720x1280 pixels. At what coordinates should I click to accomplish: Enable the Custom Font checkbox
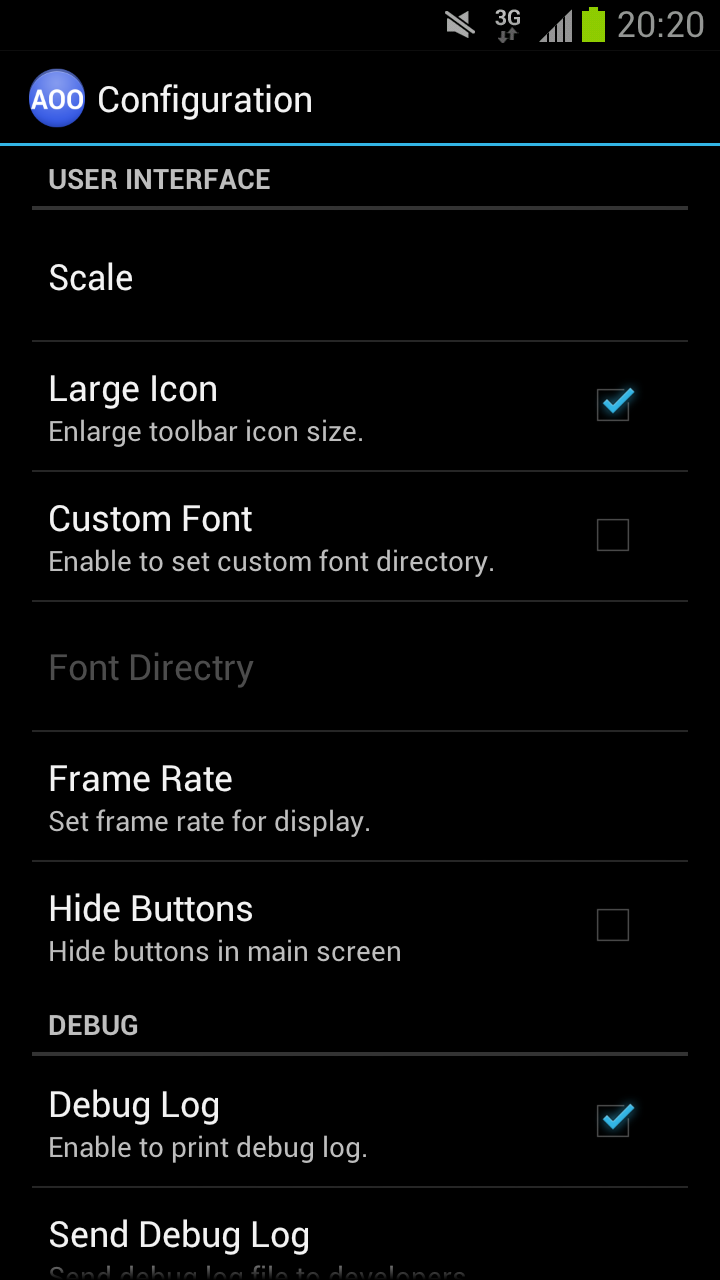(612, 535)
